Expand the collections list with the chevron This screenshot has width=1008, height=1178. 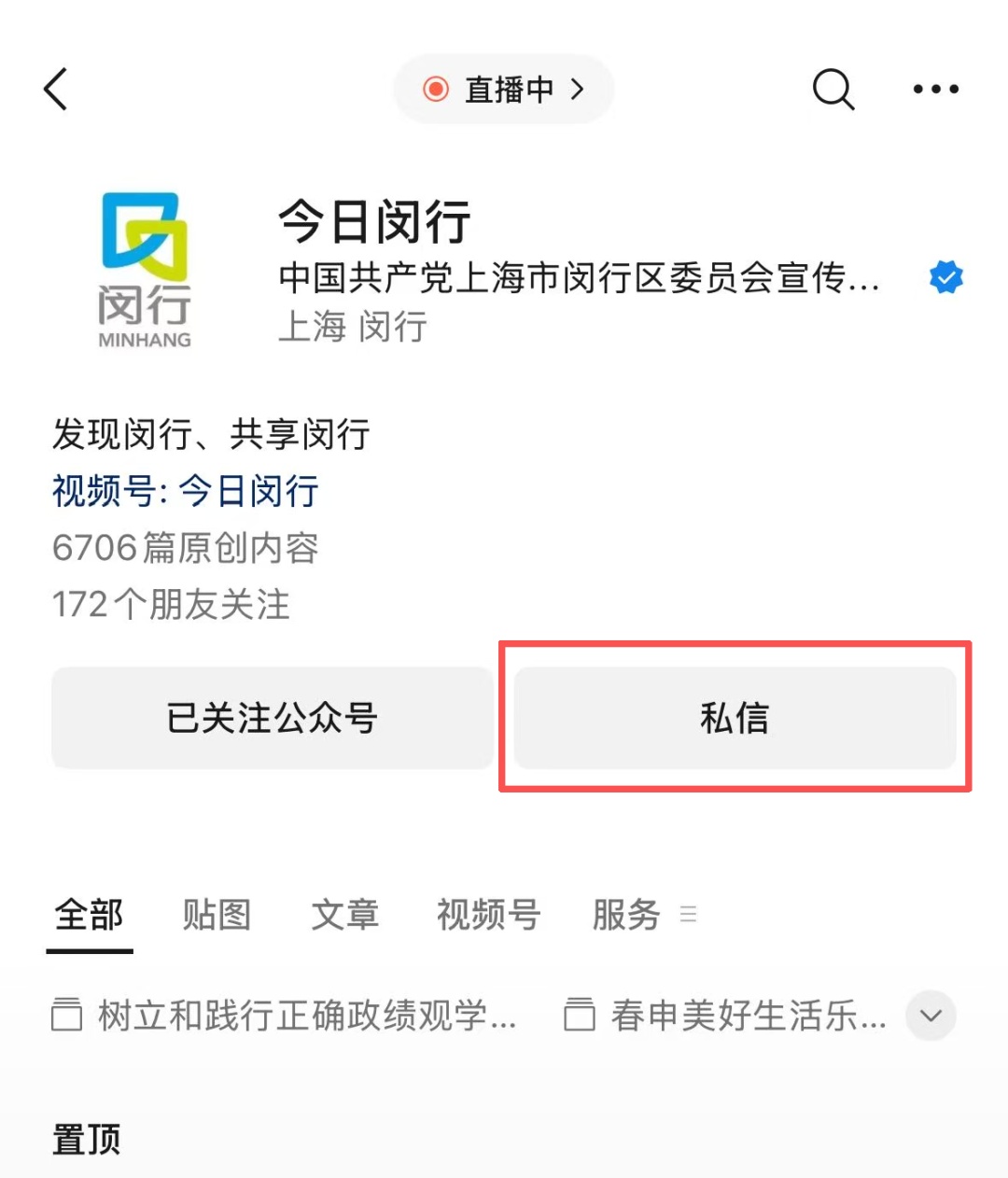931,1016
